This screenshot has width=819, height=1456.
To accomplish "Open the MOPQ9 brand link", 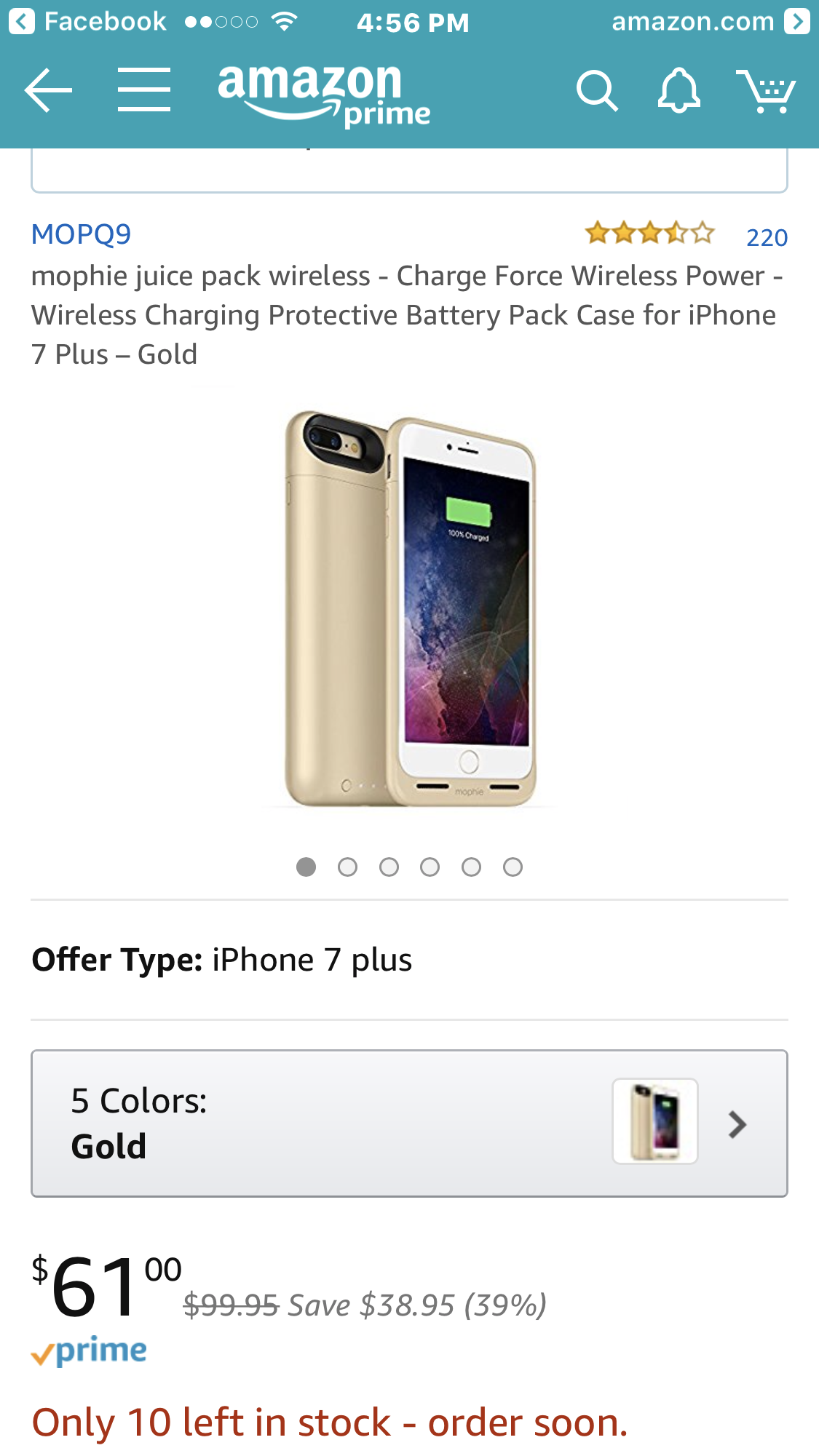I will point(81,234).
